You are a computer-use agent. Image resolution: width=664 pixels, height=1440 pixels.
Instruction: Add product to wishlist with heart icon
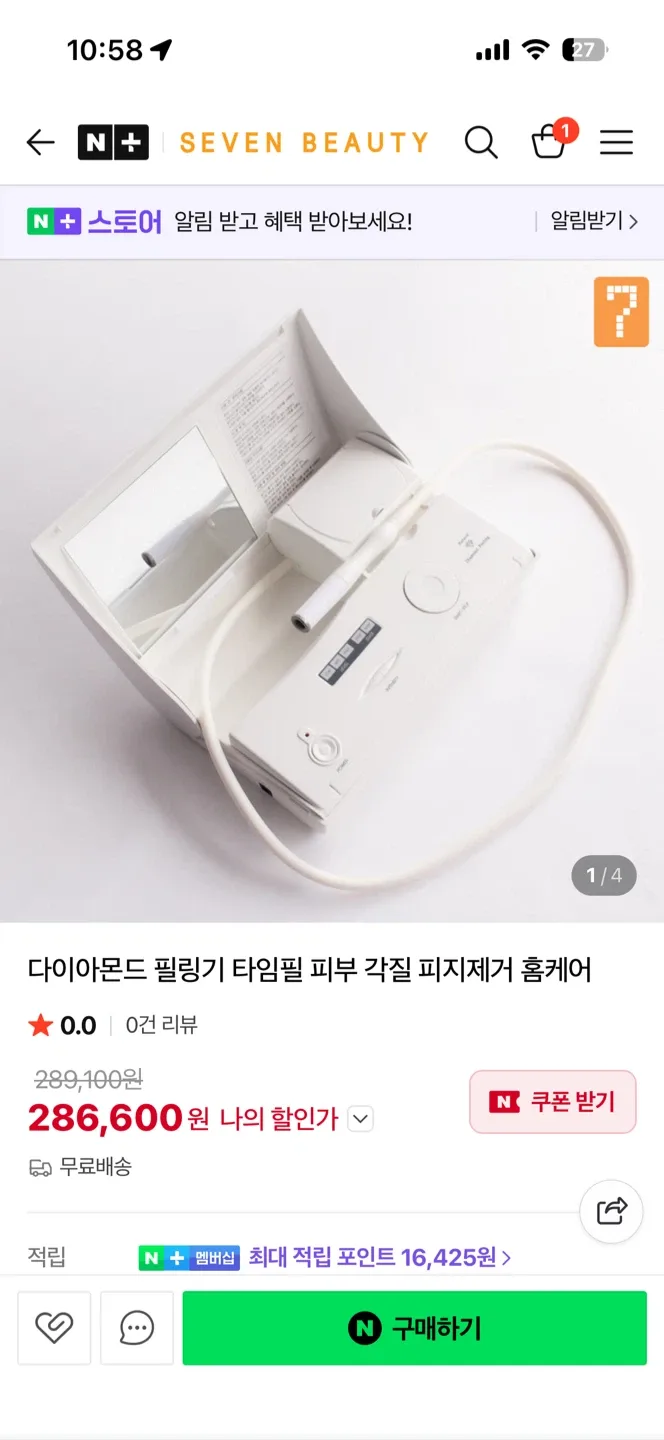click(54, 1328)
